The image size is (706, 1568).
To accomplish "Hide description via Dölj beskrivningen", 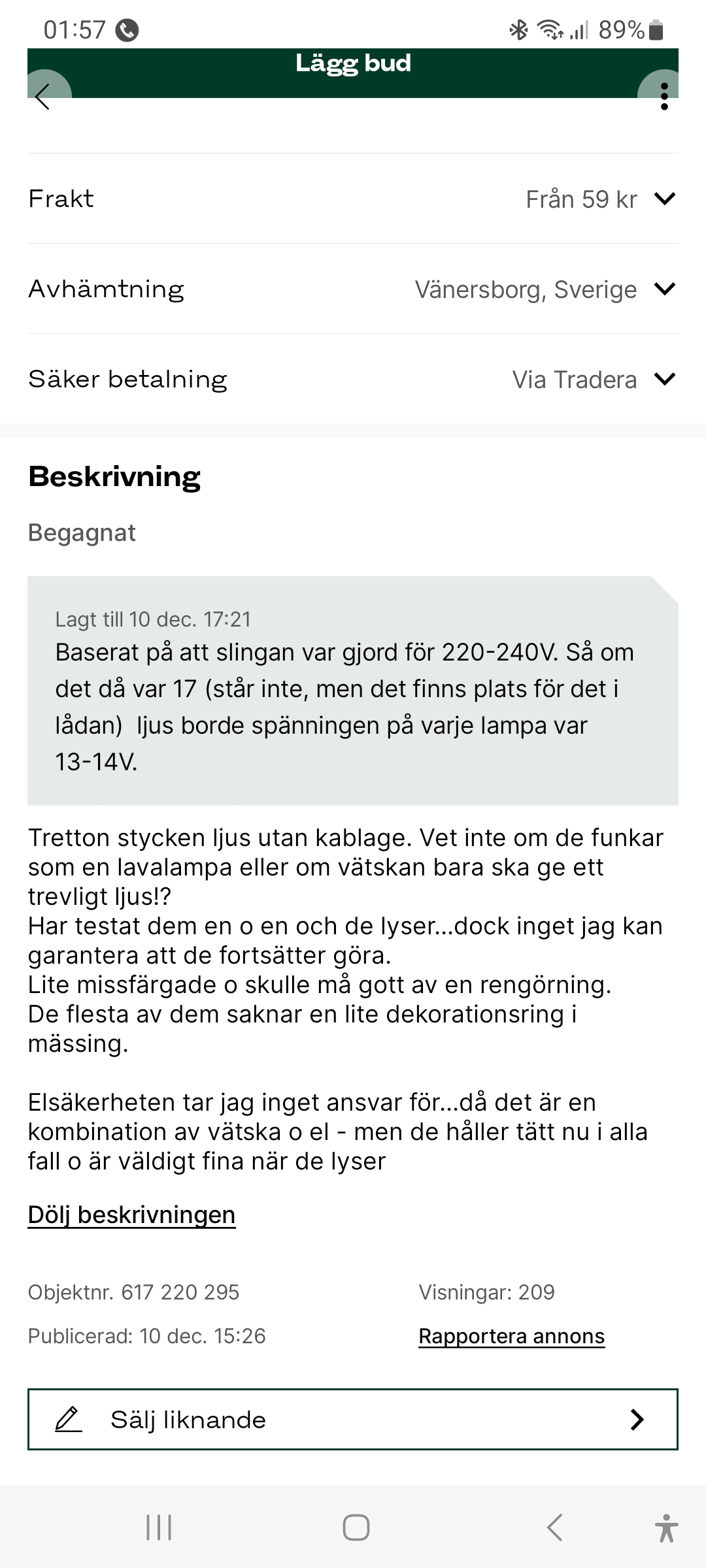I will click(131, 1215).
